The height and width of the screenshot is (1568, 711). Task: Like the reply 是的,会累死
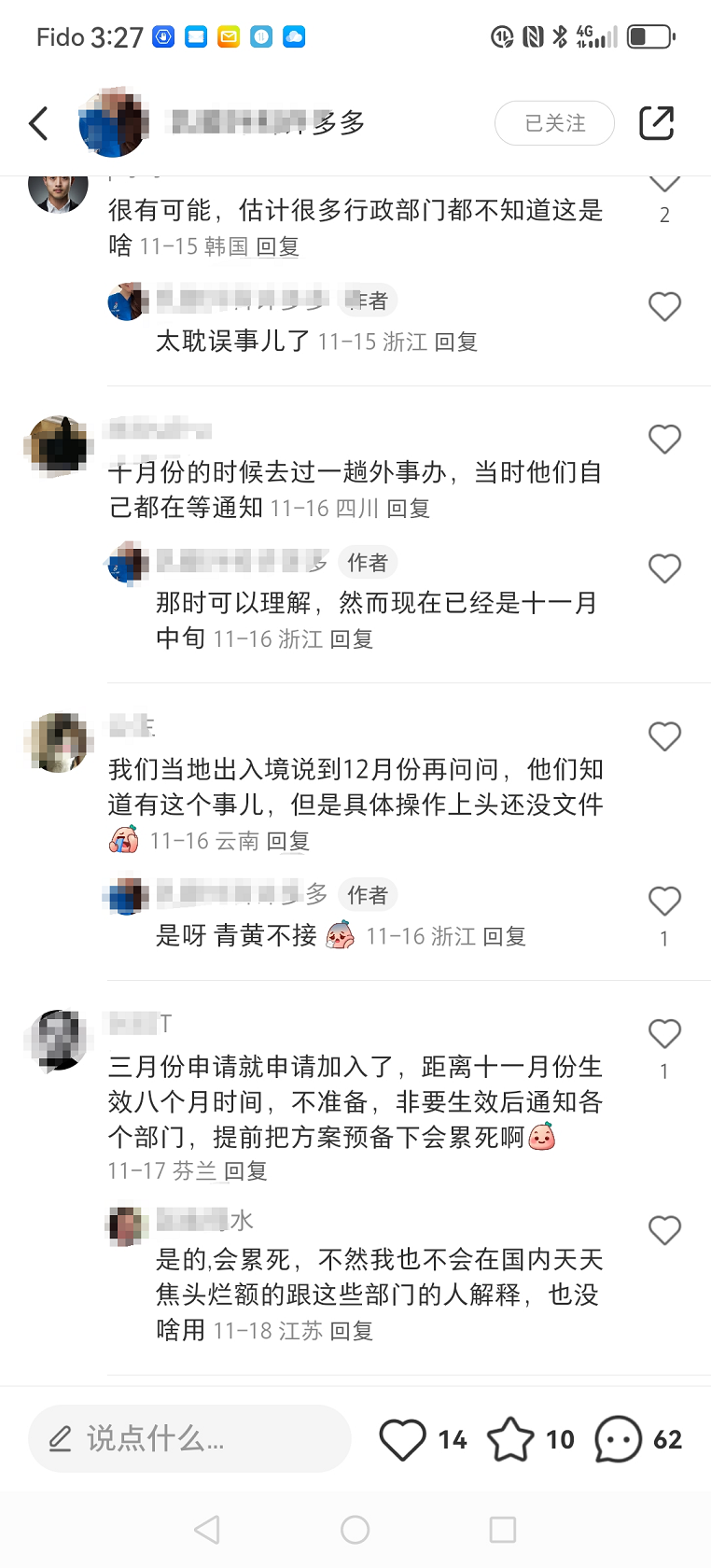tap(664, 1230)
